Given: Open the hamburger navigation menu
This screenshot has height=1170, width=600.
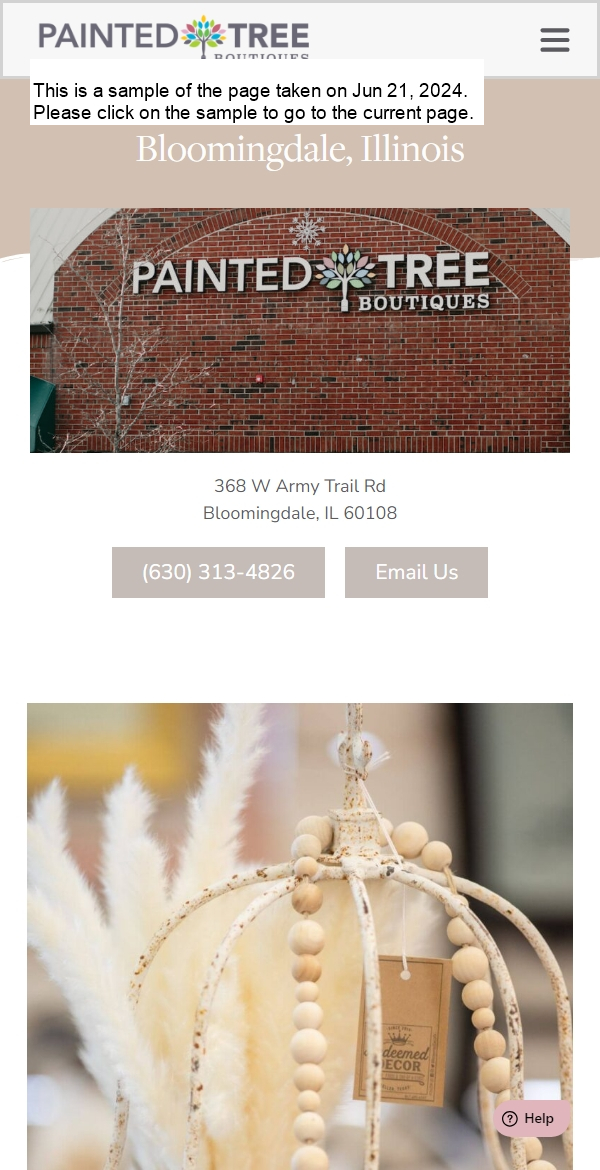Looking at the screenshot, I should [x=554, y=40].
